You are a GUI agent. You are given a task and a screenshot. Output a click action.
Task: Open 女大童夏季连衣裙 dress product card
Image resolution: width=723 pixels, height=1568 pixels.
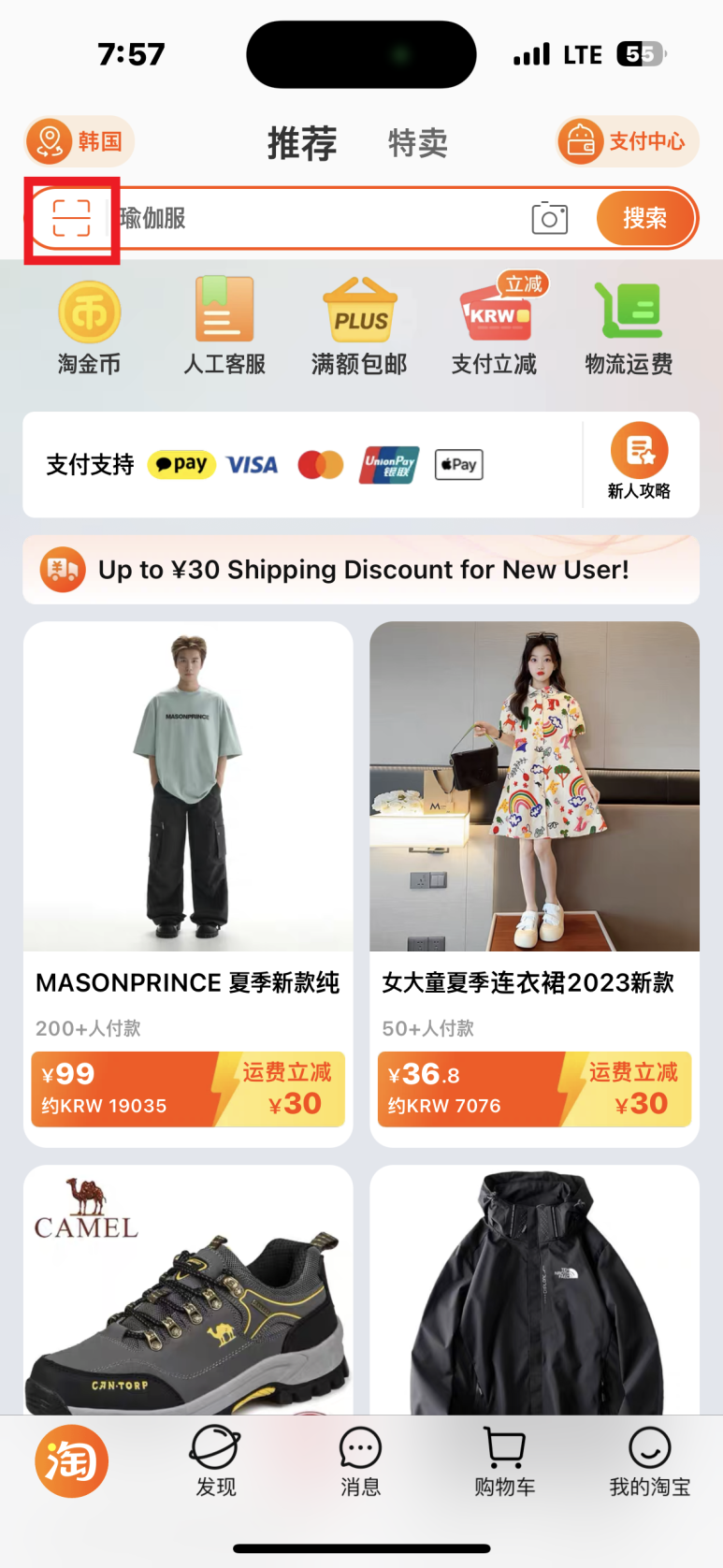pos(534,884)
